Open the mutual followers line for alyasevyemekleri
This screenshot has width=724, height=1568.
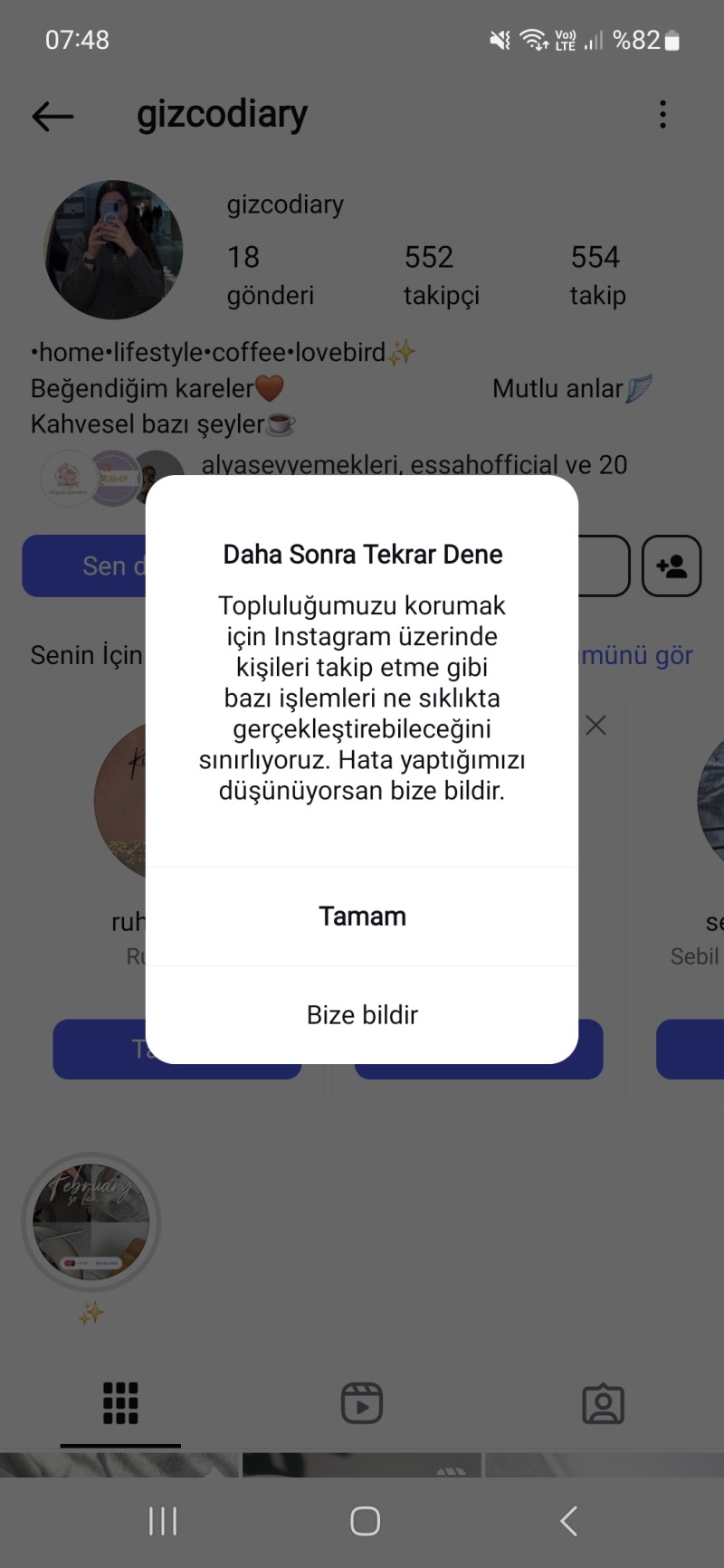[x=414, y=465]
